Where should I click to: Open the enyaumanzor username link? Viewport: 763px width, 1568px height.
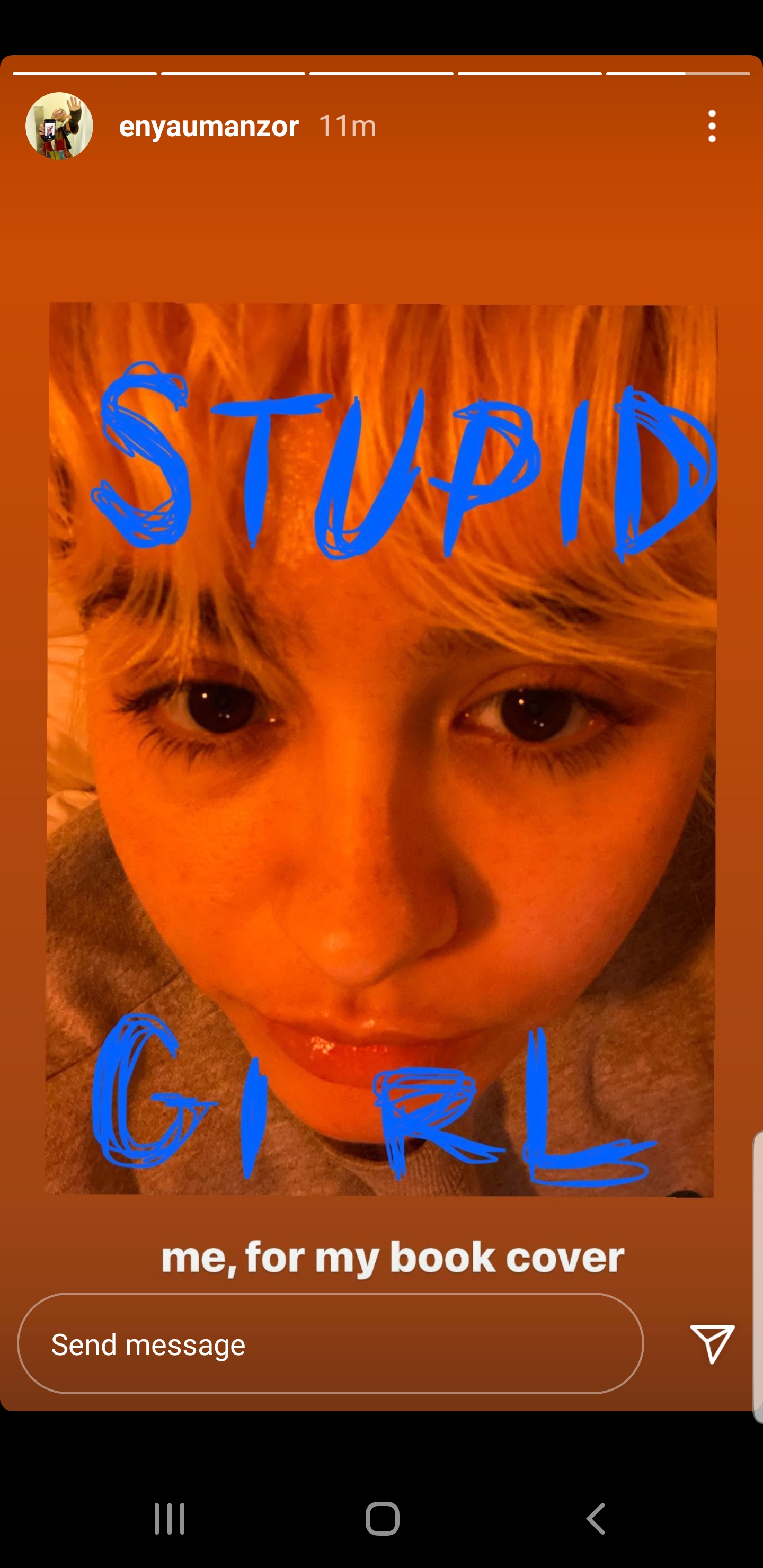(209, 126)
